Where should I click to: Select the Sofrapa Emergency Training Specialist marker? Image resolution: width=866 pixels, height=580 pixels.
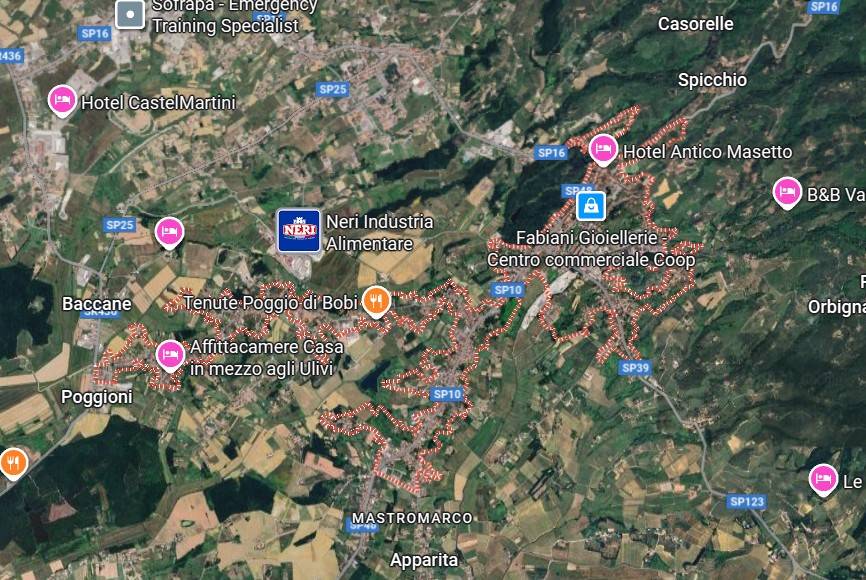pyautogui.click(x=130, y=14)
